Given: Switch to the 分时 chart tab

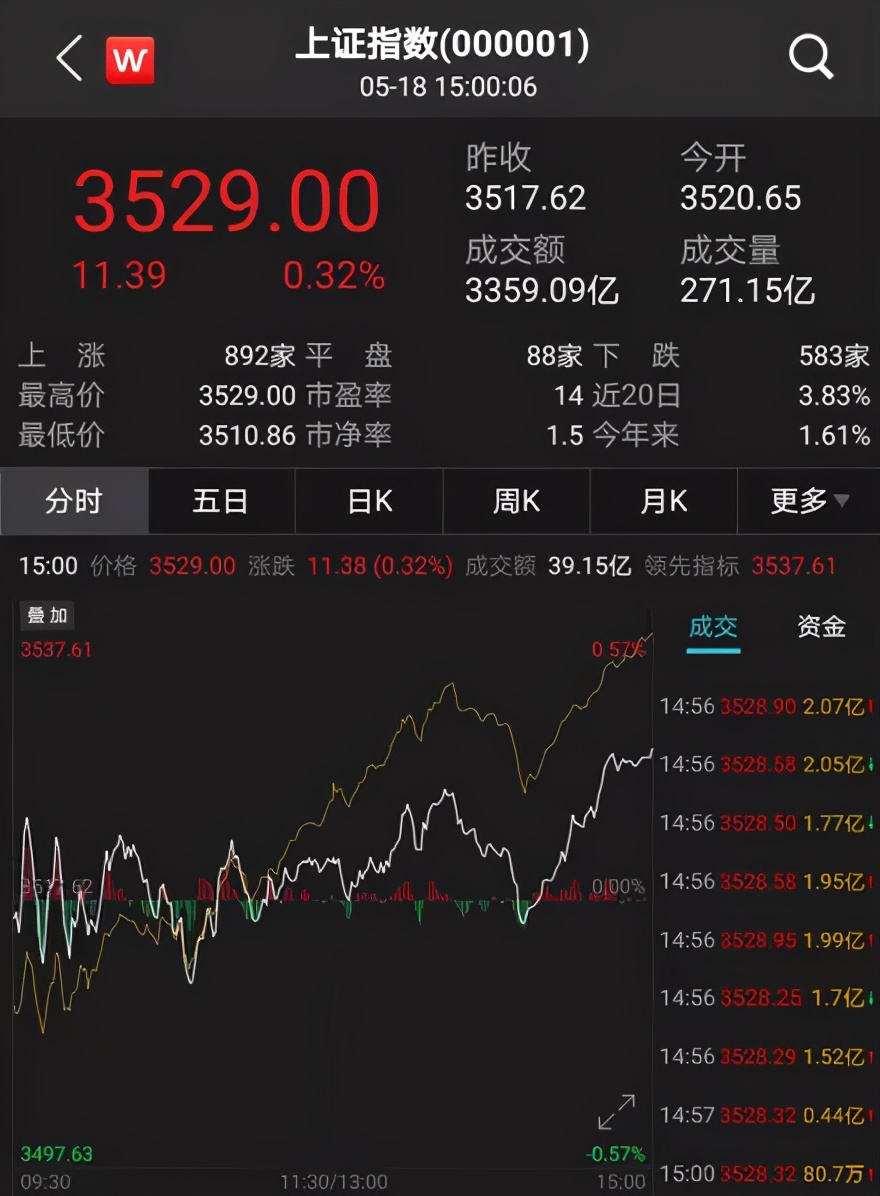Looking at the screenshot, I should click(x=74, y=501).
